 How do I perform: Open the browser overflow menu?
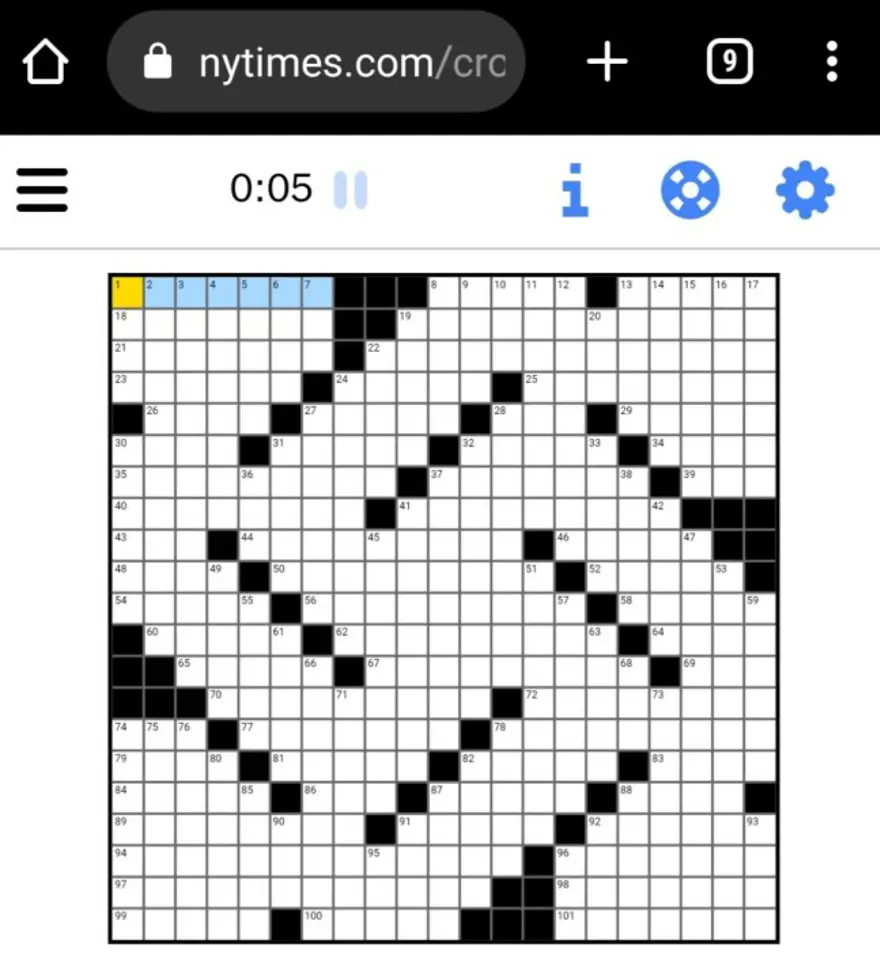(x=831, y=63)
